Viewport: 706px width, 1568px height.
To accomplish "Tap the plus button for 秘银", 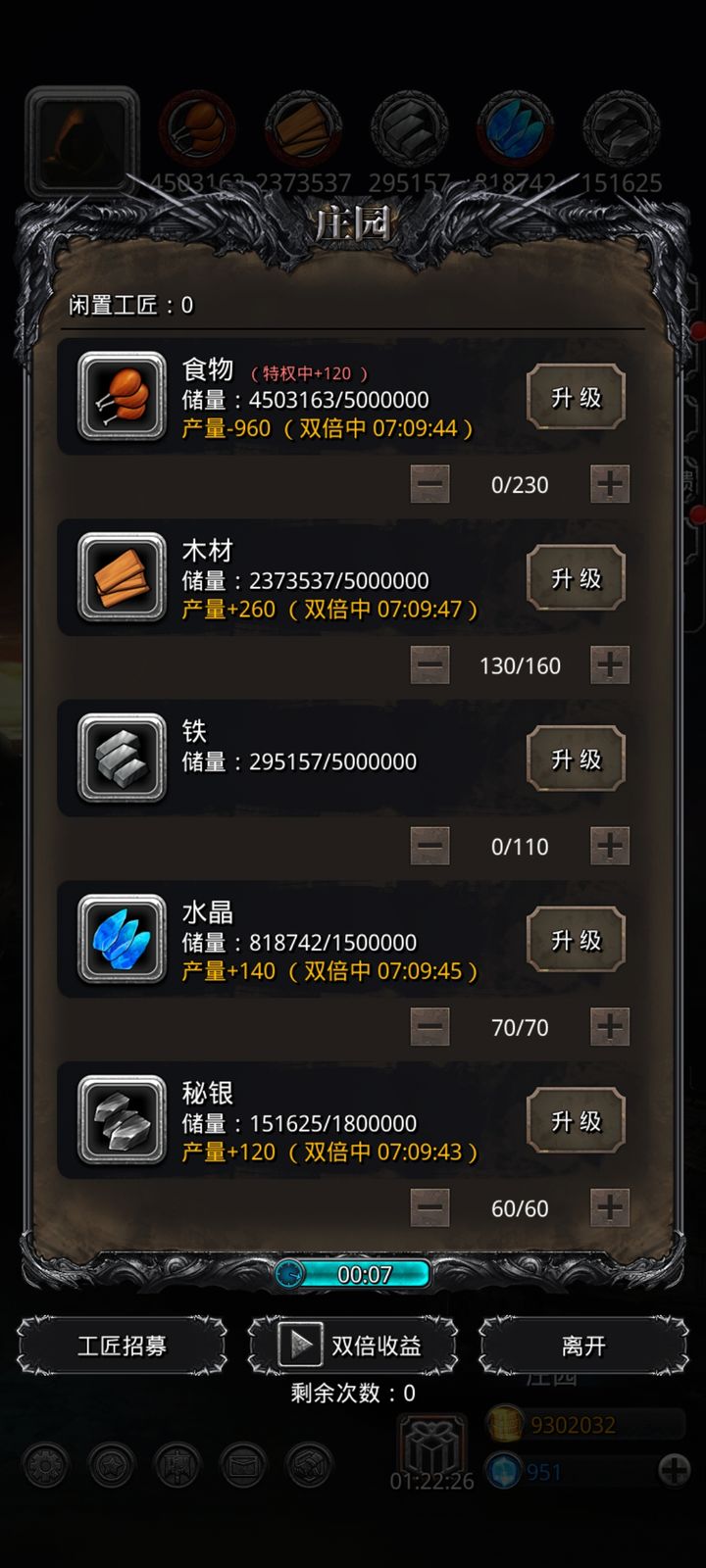I will 609,1208.
